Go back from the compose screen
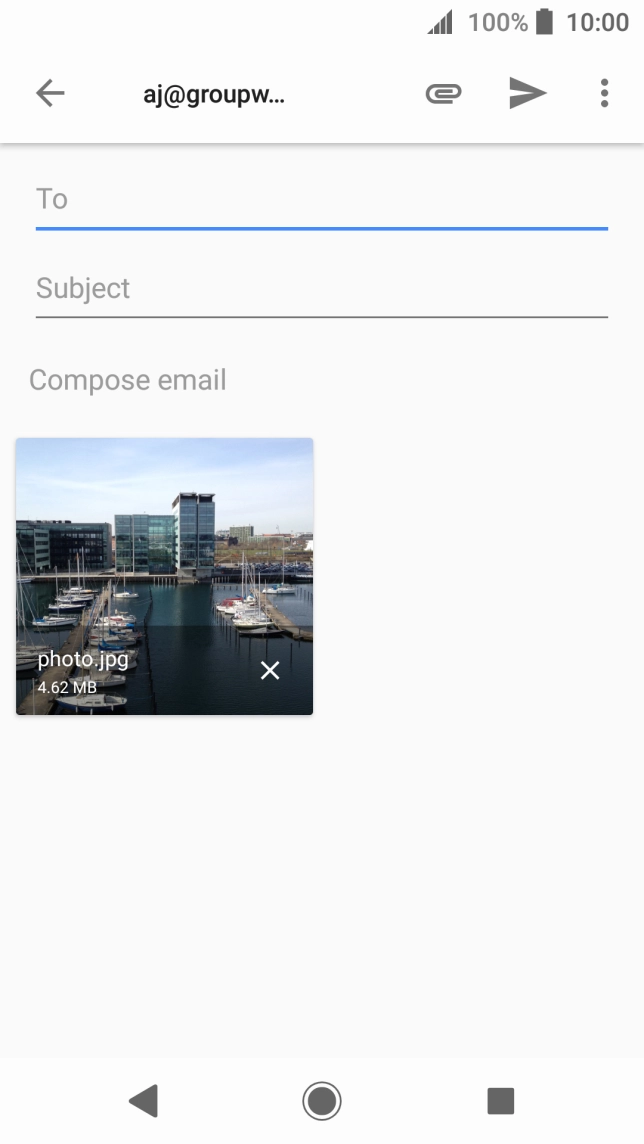 (50, 94)
